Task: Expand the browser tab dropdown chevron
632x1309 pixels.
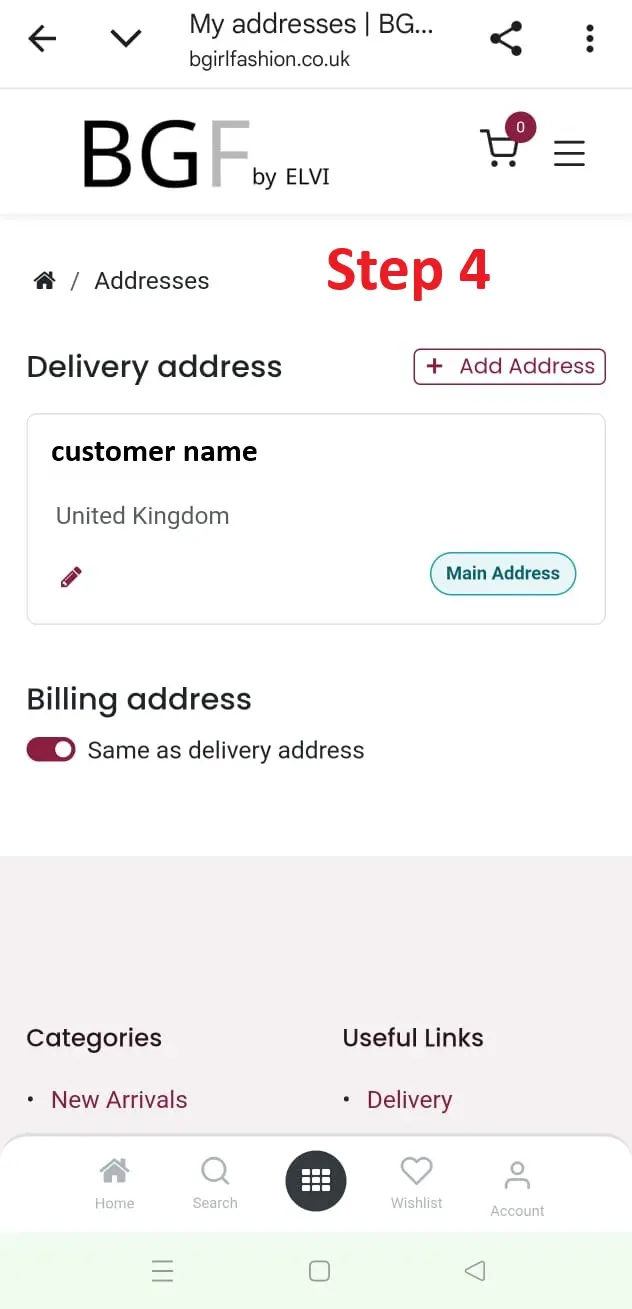Action: [126, 39]
